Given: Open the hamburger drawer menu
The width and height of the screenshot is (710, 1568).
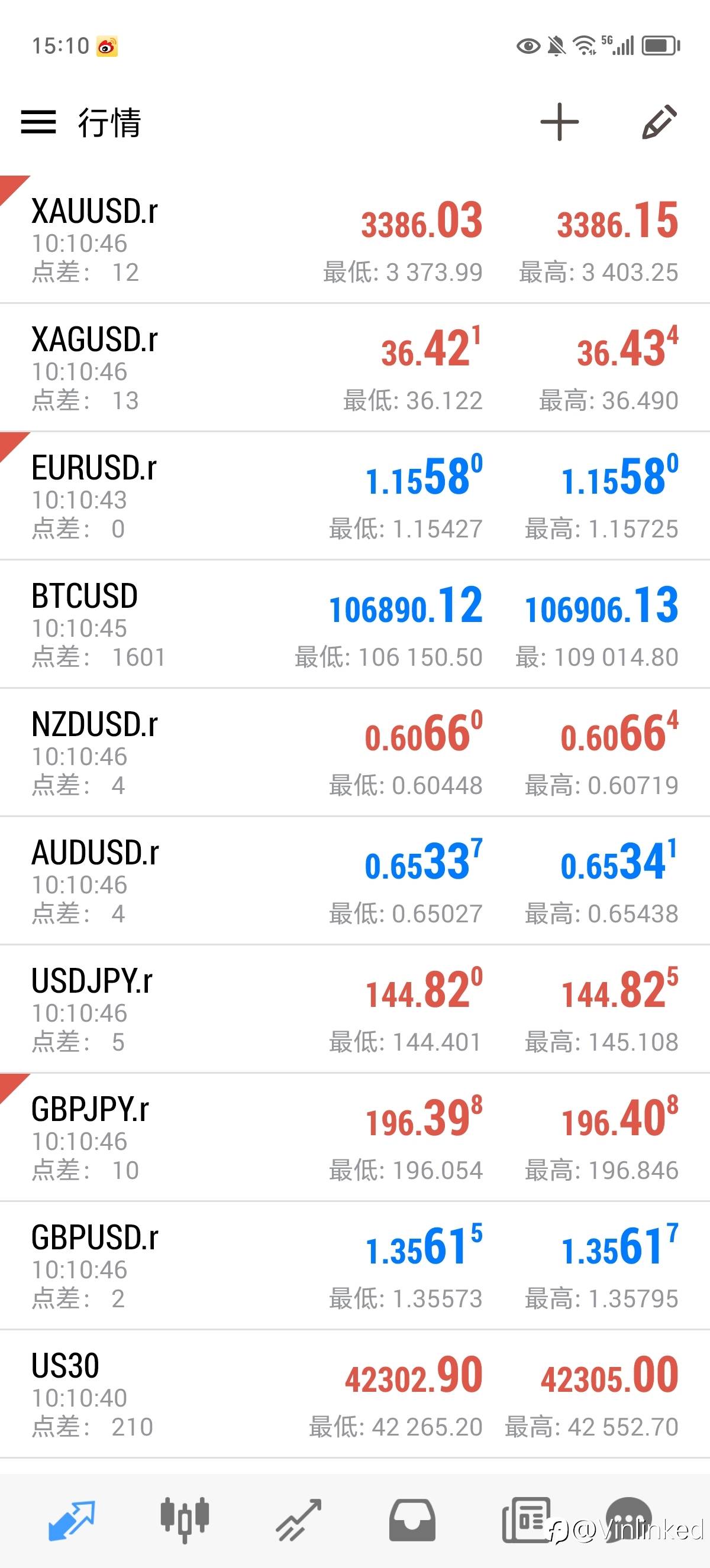Looking at the screenshot, I should (x=38, y=122).
